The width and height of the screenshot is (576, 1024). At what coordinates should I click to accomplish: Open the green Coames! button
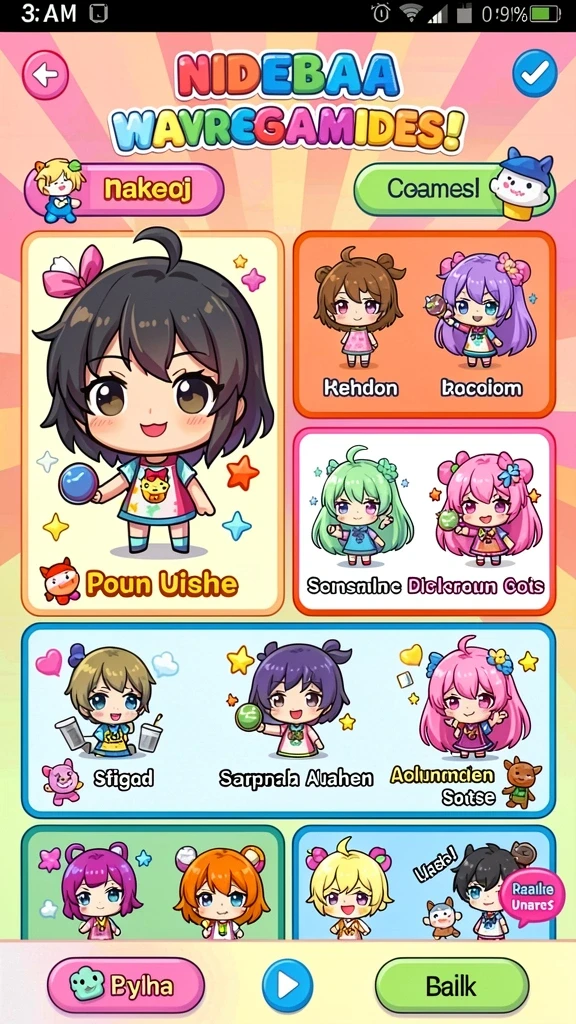tap(453, 189)
